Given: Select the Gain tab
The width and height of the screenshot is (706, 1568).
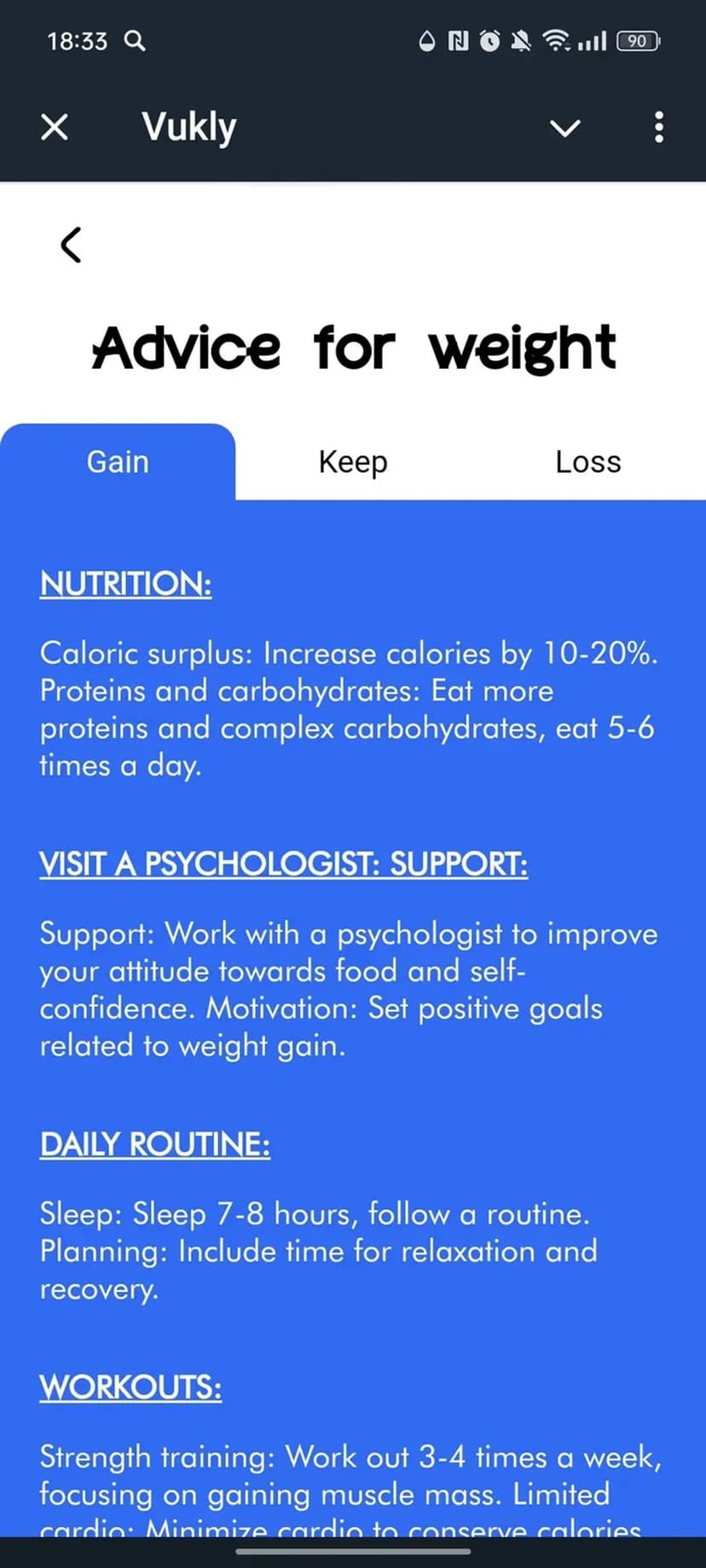Looking at the screenshot, I should (118, 462).
